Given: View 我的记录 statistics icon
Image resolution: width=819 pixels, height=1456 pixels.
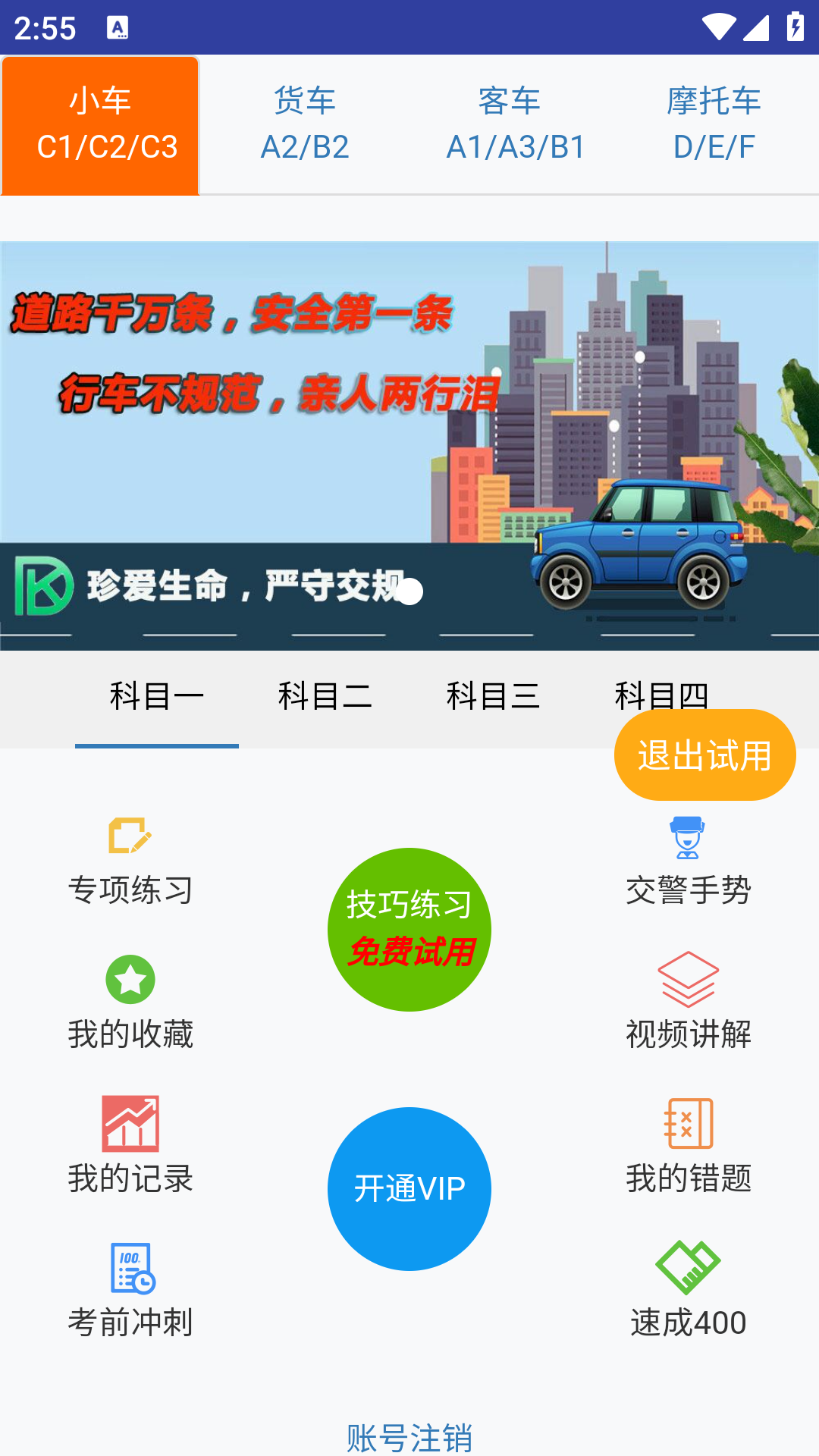Looking at the screenshot, I should 130,1145.
